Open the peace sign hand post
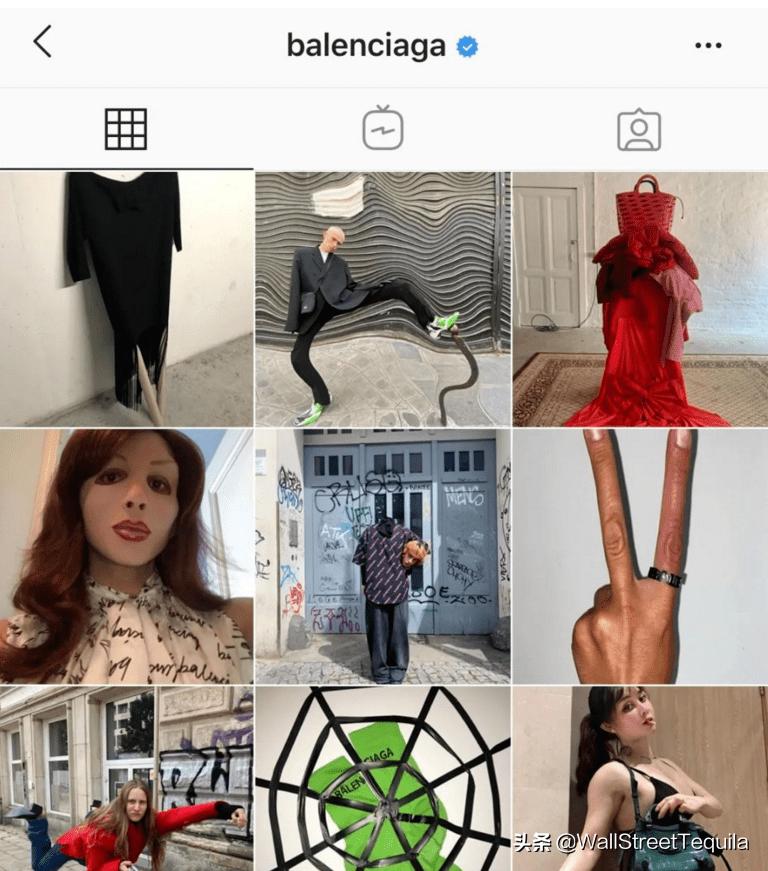 [640, 556]
